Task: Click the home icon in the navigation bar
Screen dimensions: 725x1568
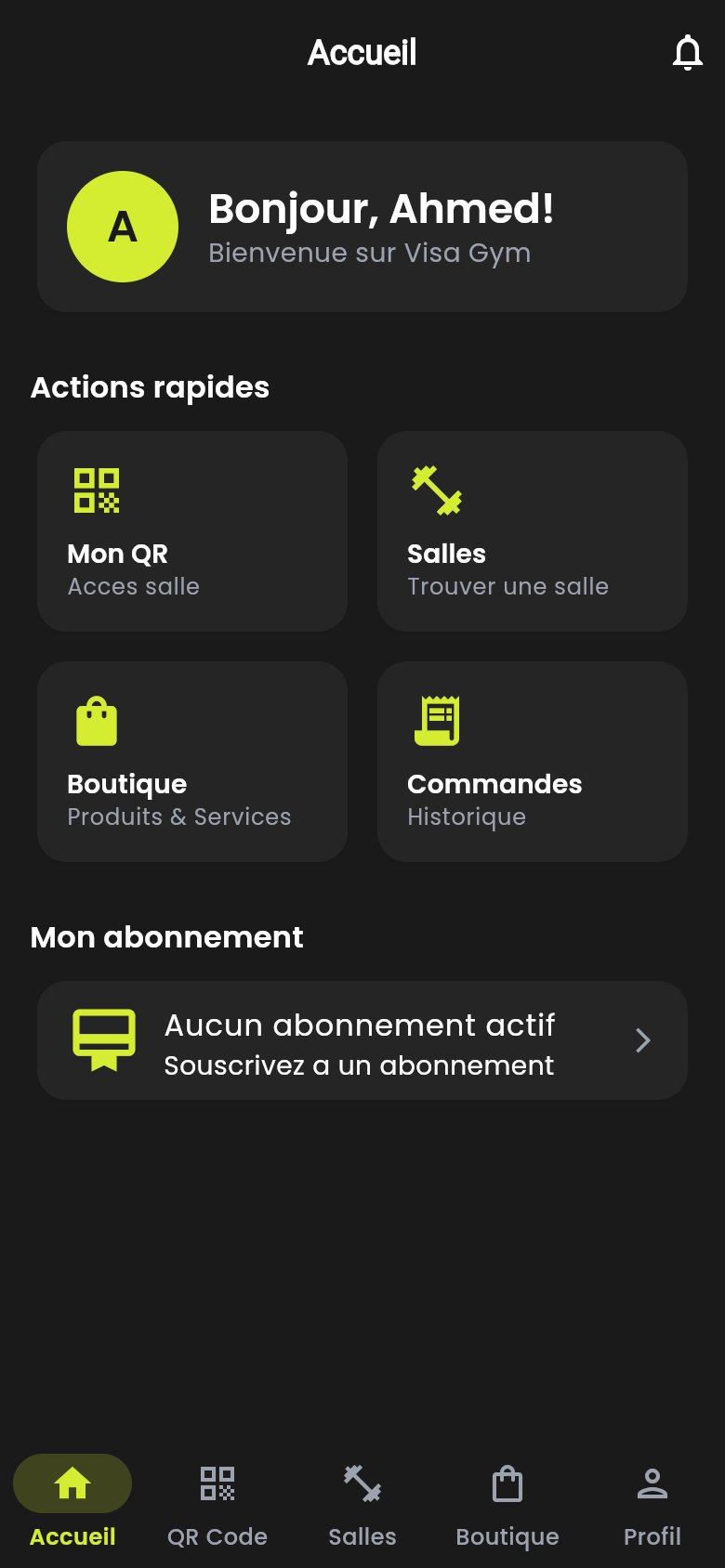Action: click(72, 1483)
